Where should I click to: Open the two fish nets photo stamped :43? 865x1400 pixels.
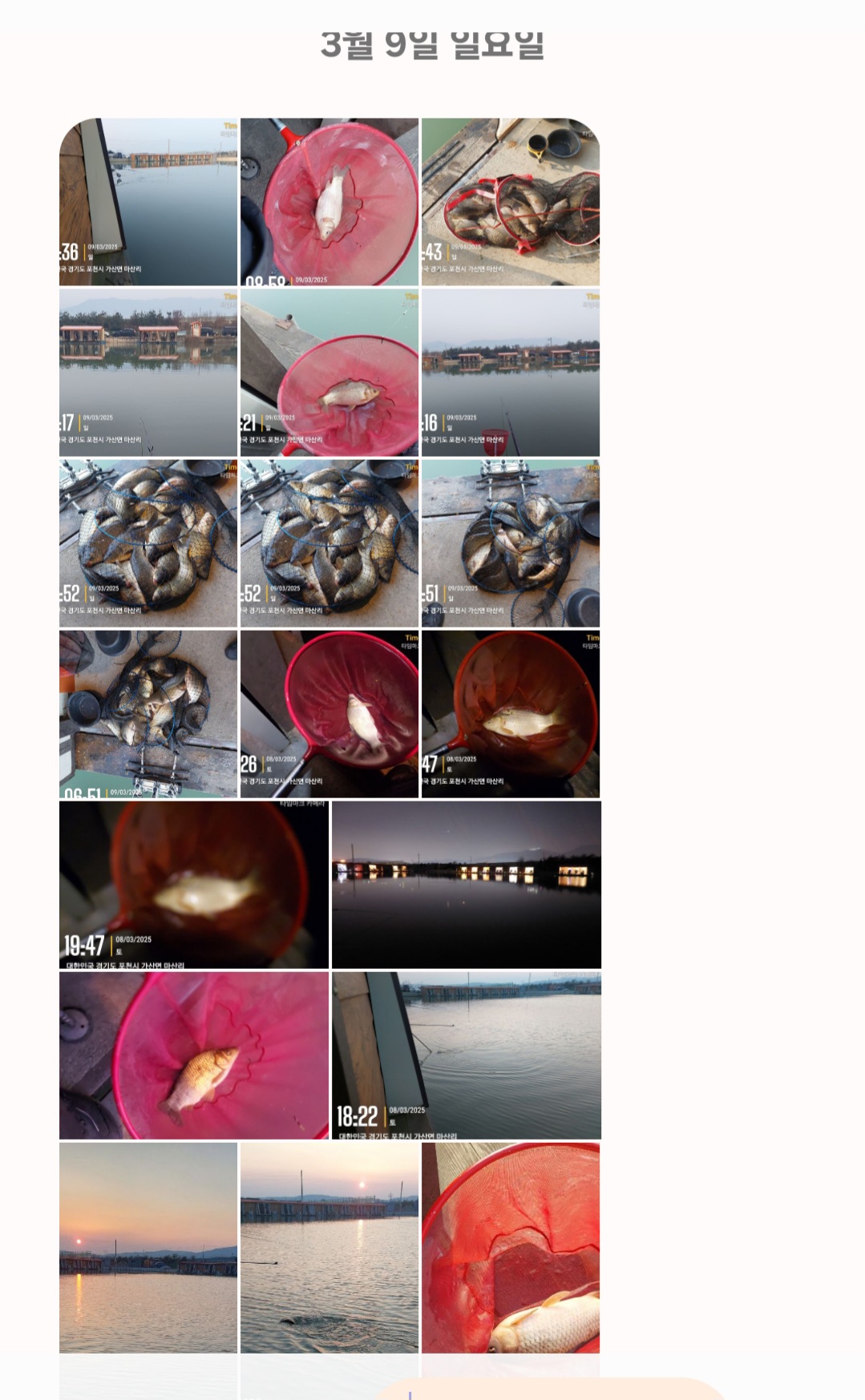pos(511,202)
